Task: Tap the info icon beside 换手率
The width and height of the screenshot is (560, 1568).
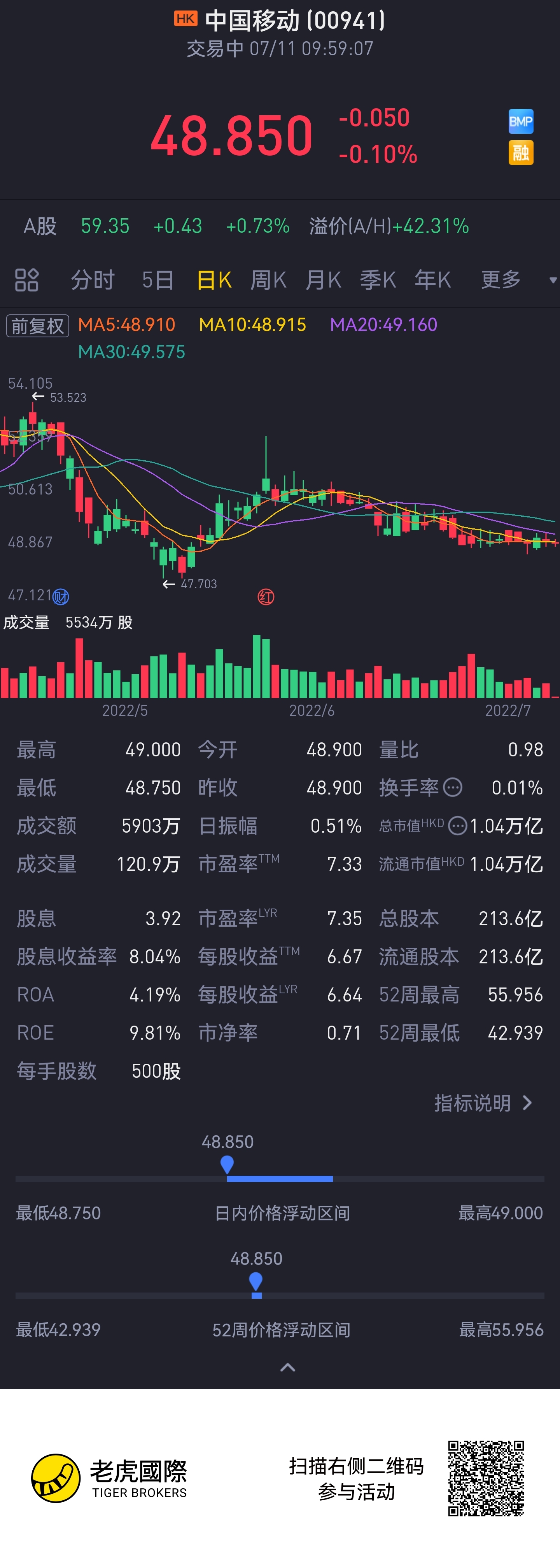Action: click(x=452, y=788)
